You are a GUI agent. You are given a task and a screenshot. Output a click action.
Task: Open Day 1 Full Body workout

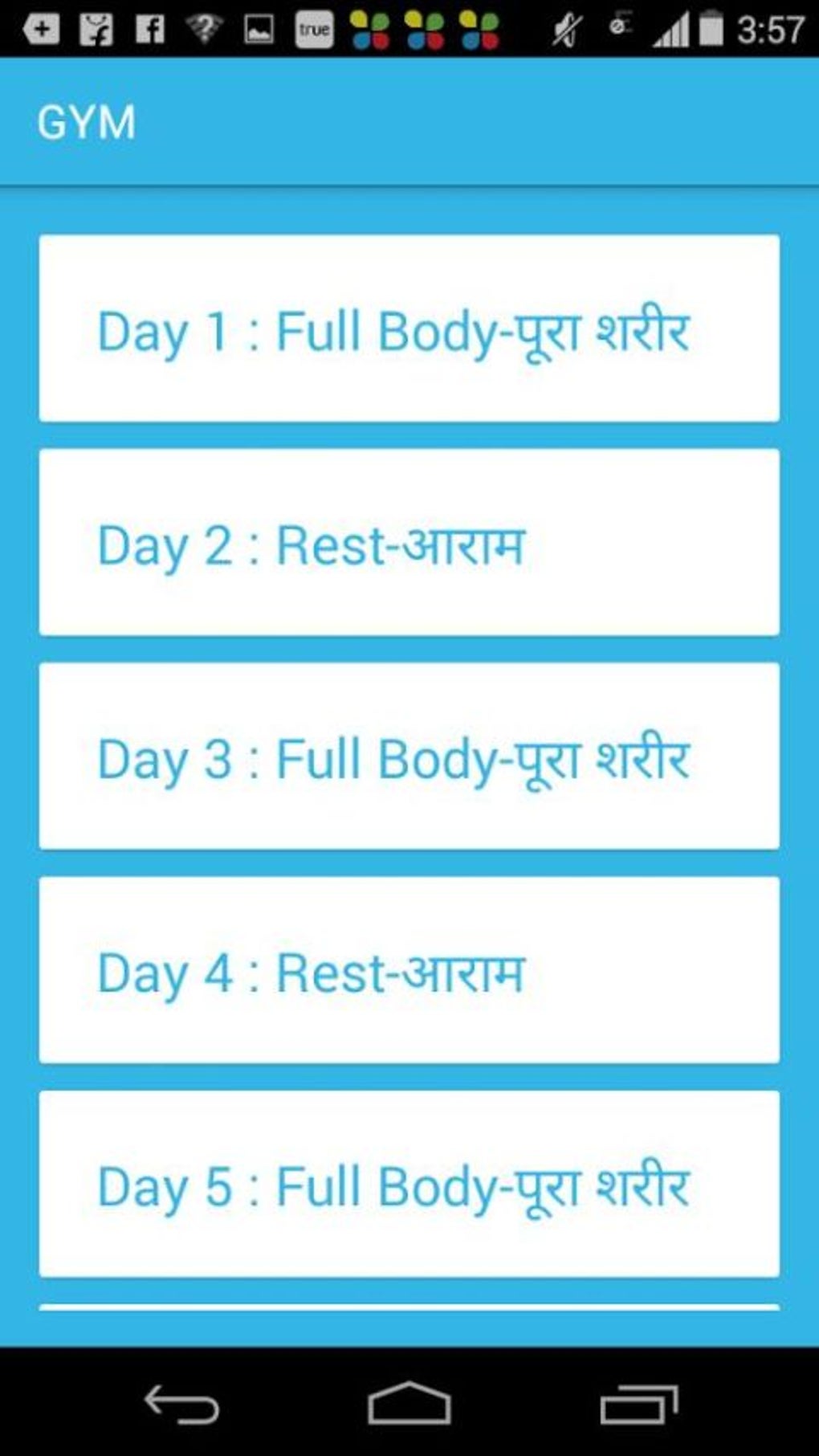click(x=409, y=328)
